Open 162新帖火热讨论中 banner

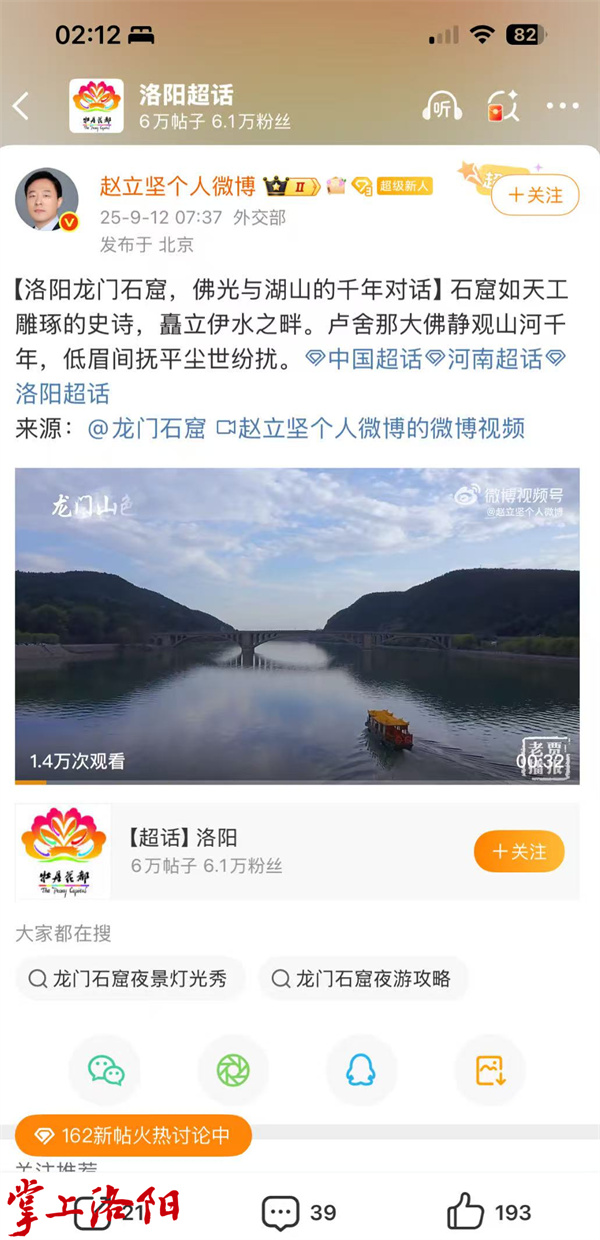pyautogui.click(x=134, y=1136)
